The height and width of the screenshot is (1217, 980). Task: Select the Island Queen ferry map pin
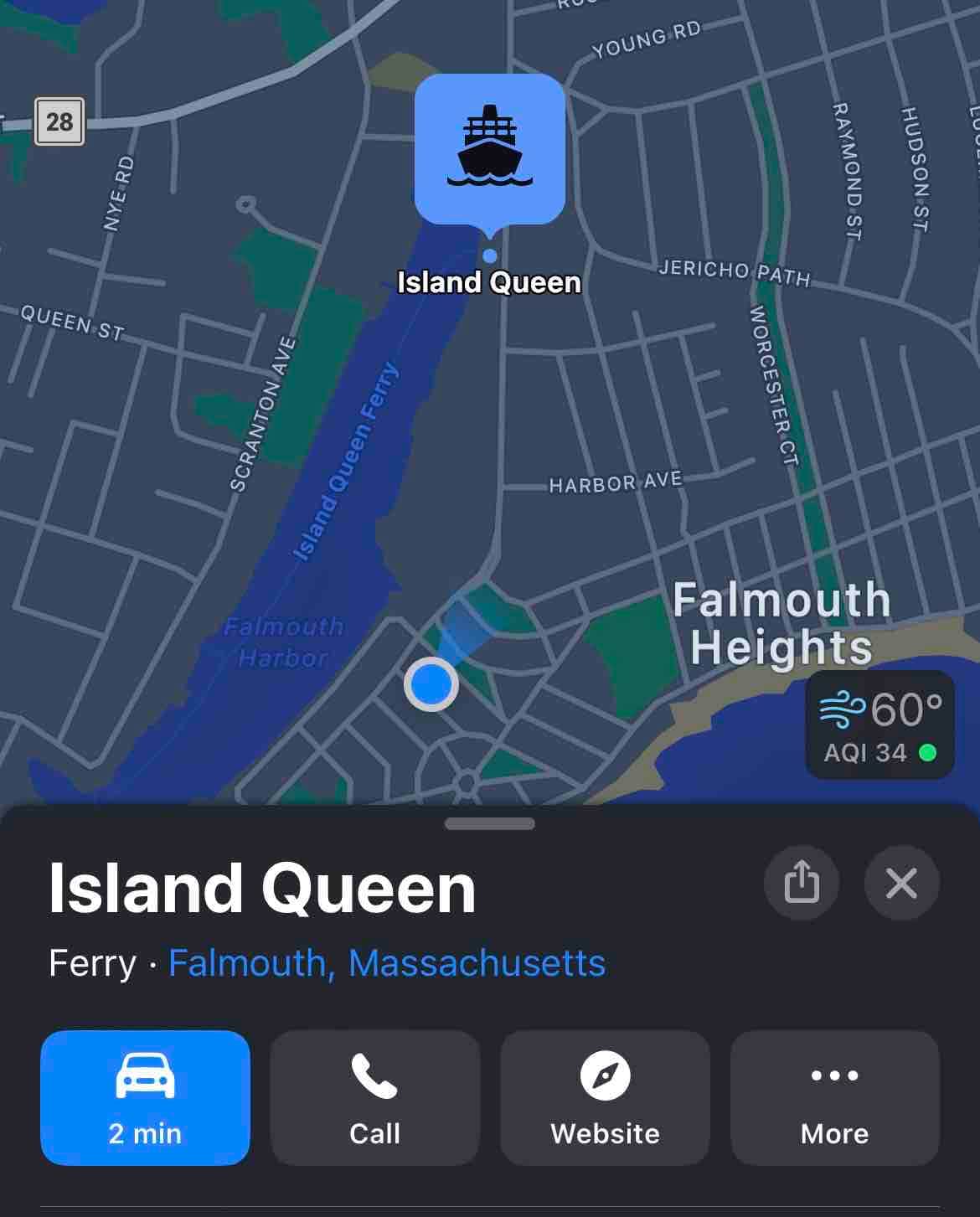(x=490, y=151)
